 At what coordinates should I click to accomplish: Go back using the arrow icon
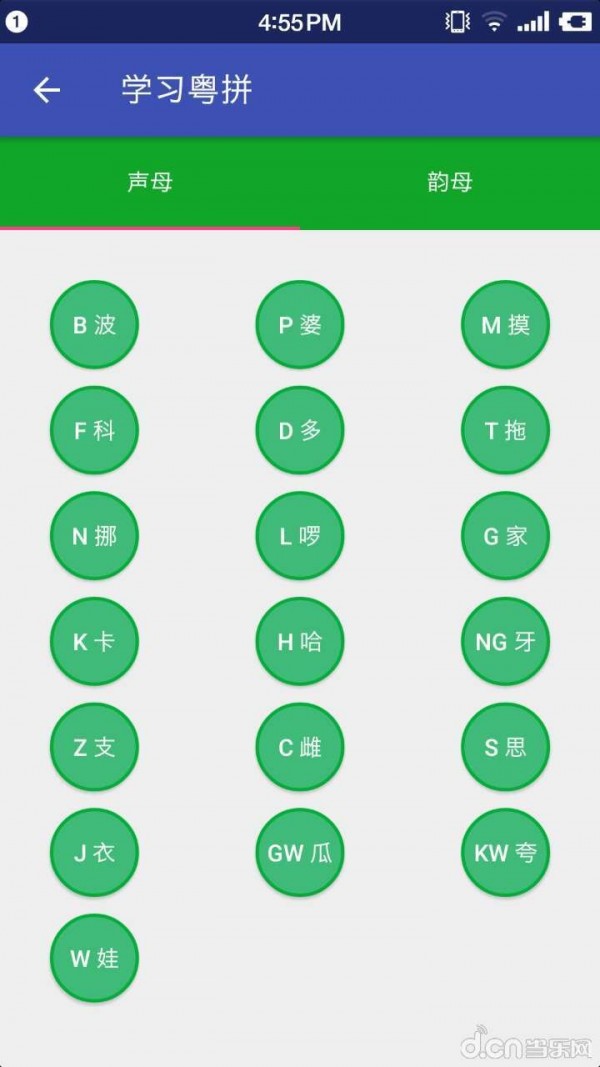(47, 90)
